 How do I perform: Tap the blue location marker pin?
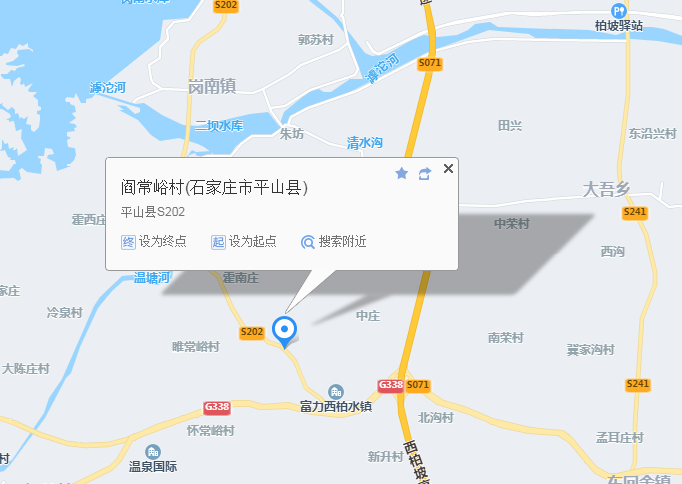[286, 329]
